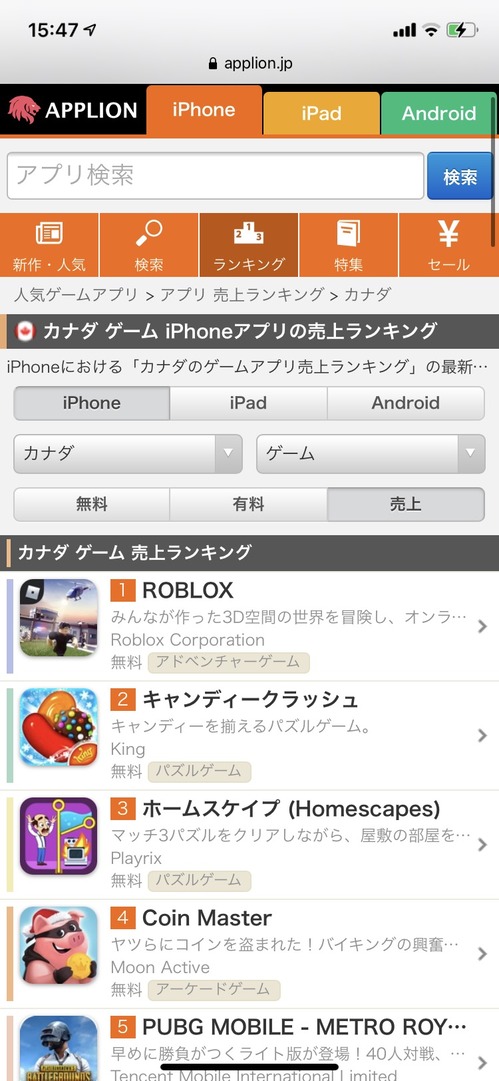This screenshot has height=1081, width=499.
Task: Open the キャンディークラッシュ entry
Action: point(250,736)
